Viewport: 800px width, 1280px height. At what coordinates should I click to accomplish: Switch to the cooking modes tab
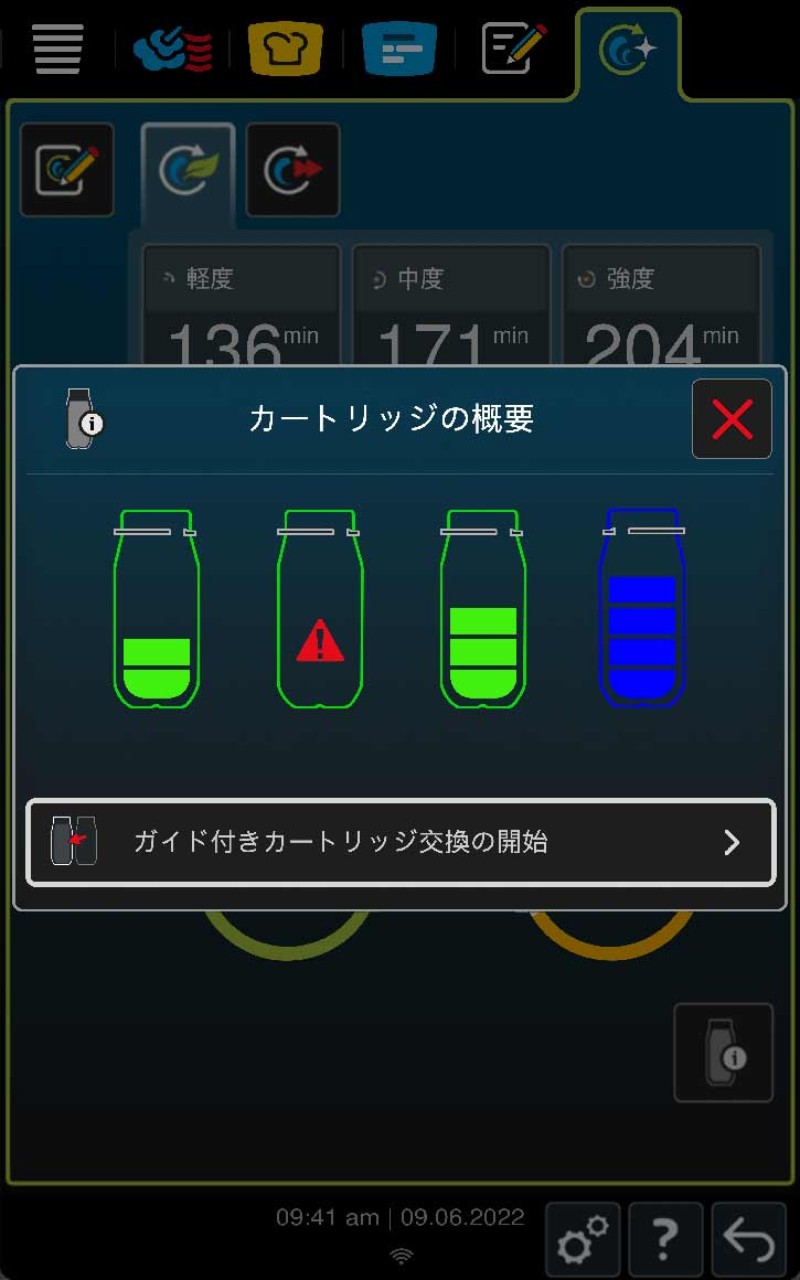tap(173, 48)
